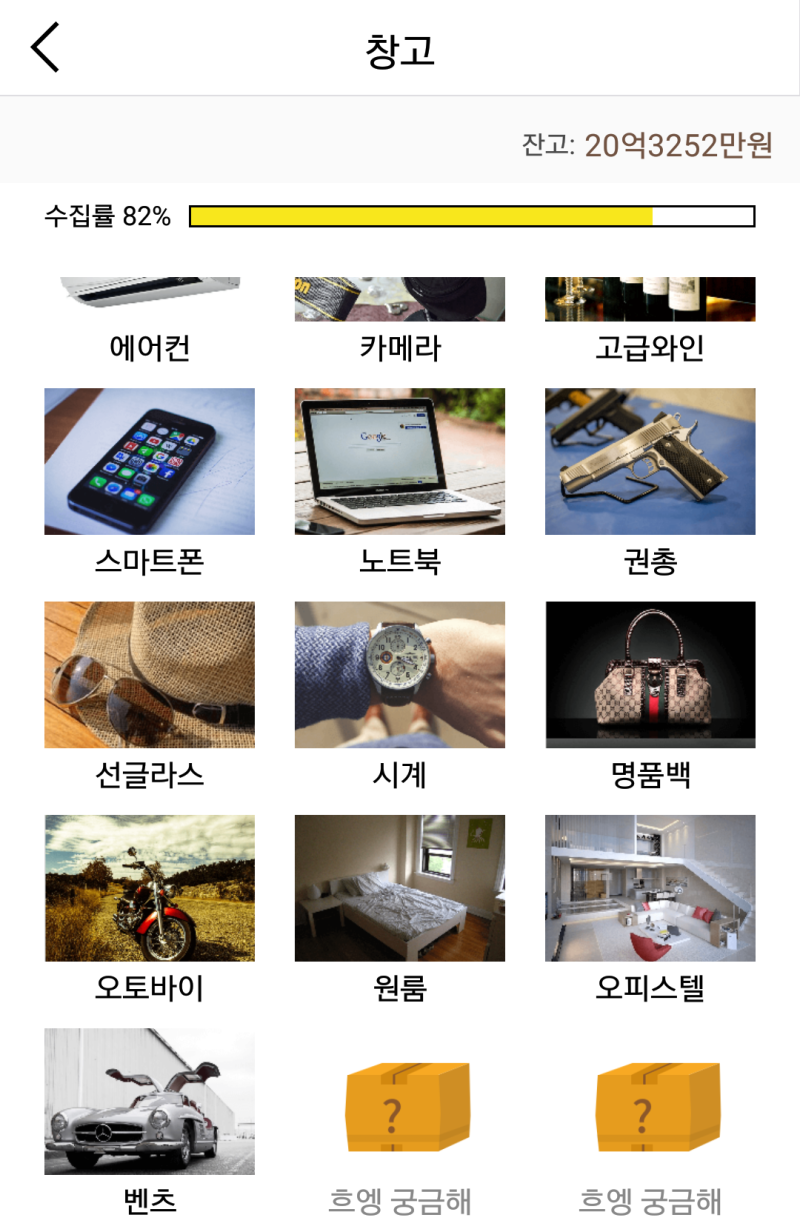Select the 오피스텔 officetel item
Screen dimensions: 800x1232
[x=650, y=886]
